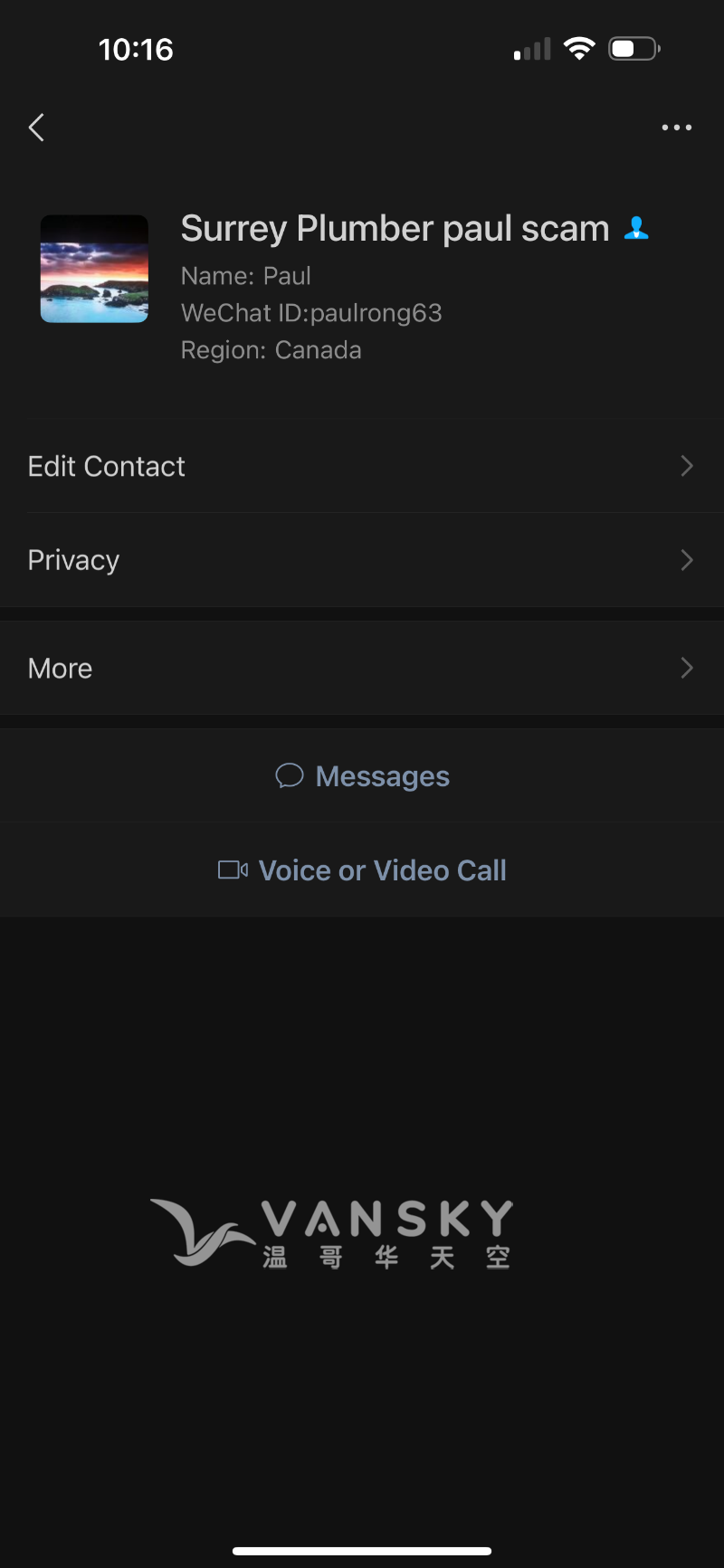
Task: Open the three-dot overflow menu
Action: pyautogui.click(x=676, y=128)
